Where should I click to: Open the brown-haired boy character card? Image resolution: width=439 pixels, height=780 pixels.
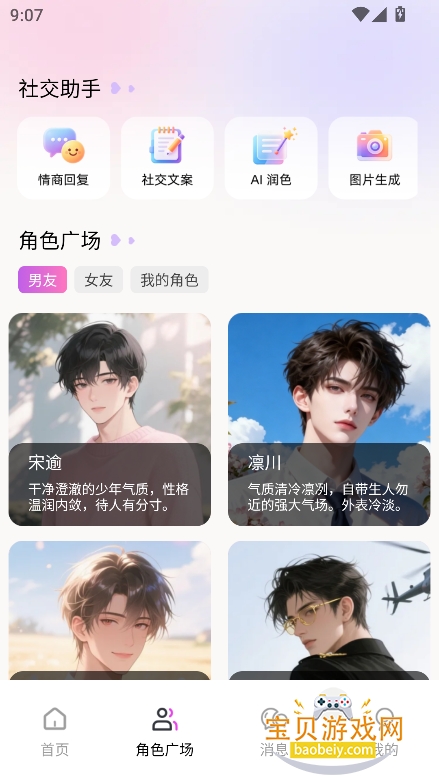pyautogui.click(x=110, y=610)
